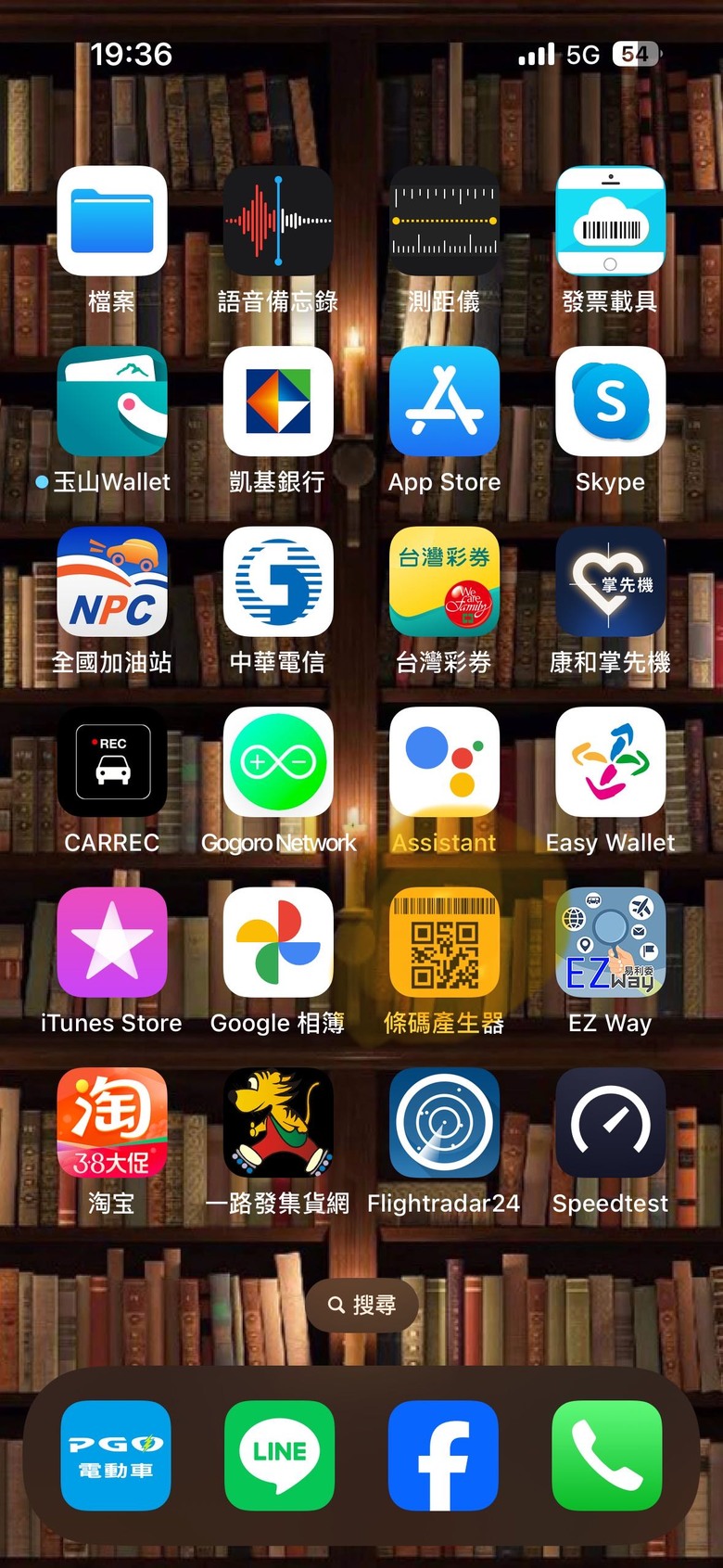Open the App Store
723x1568 pixels.
point(444,402)
